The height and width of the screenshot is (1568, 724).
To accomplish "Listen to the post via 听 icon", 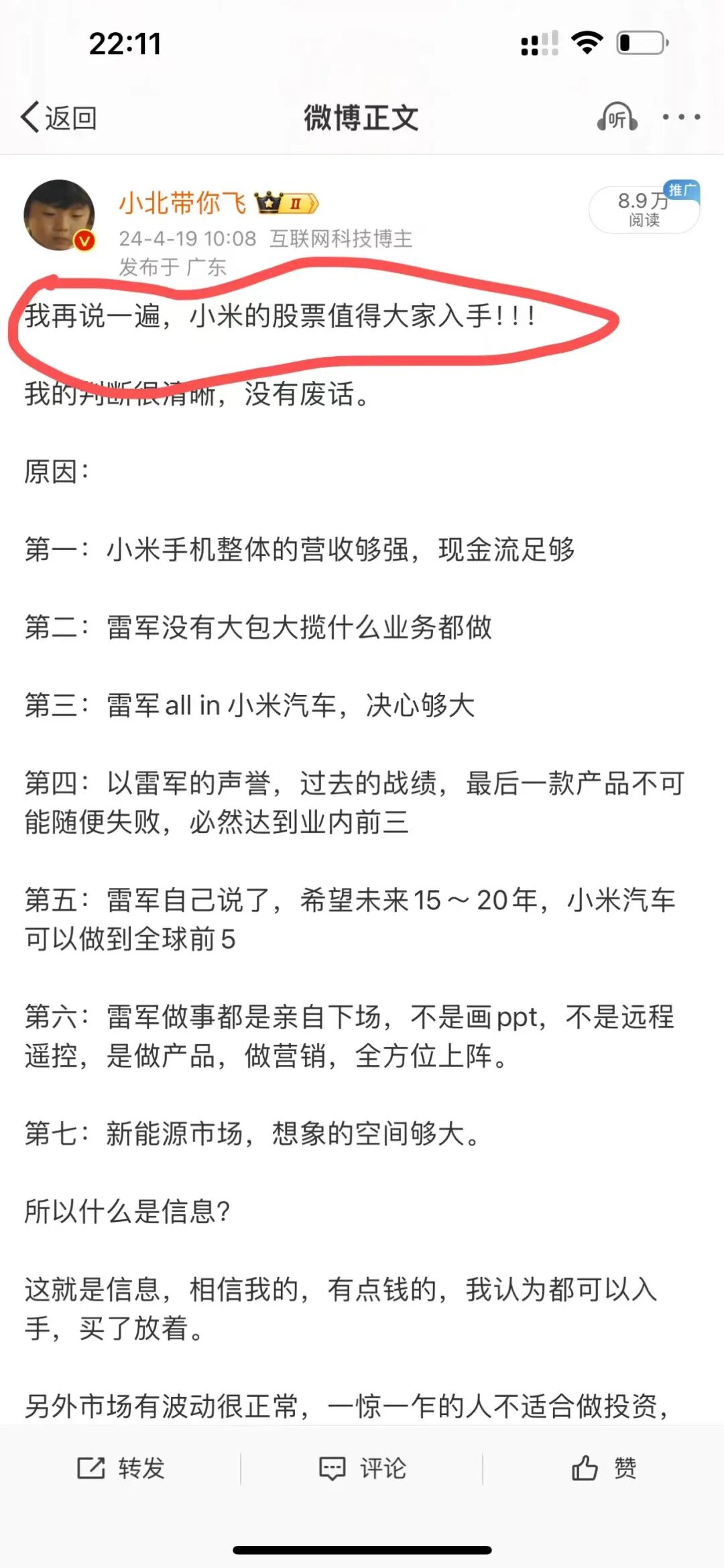I will click(617, 117).
